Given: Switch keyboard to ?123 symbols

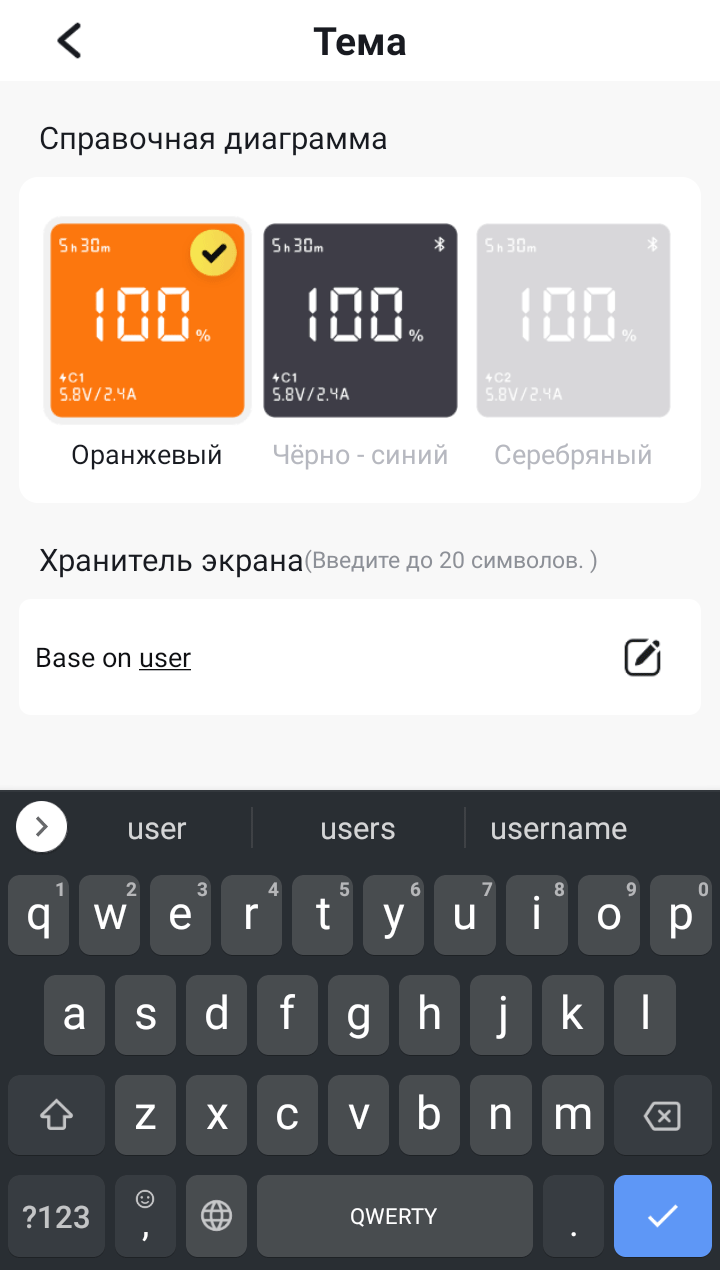Looking at the screenshot, I should click(56, 1216).
